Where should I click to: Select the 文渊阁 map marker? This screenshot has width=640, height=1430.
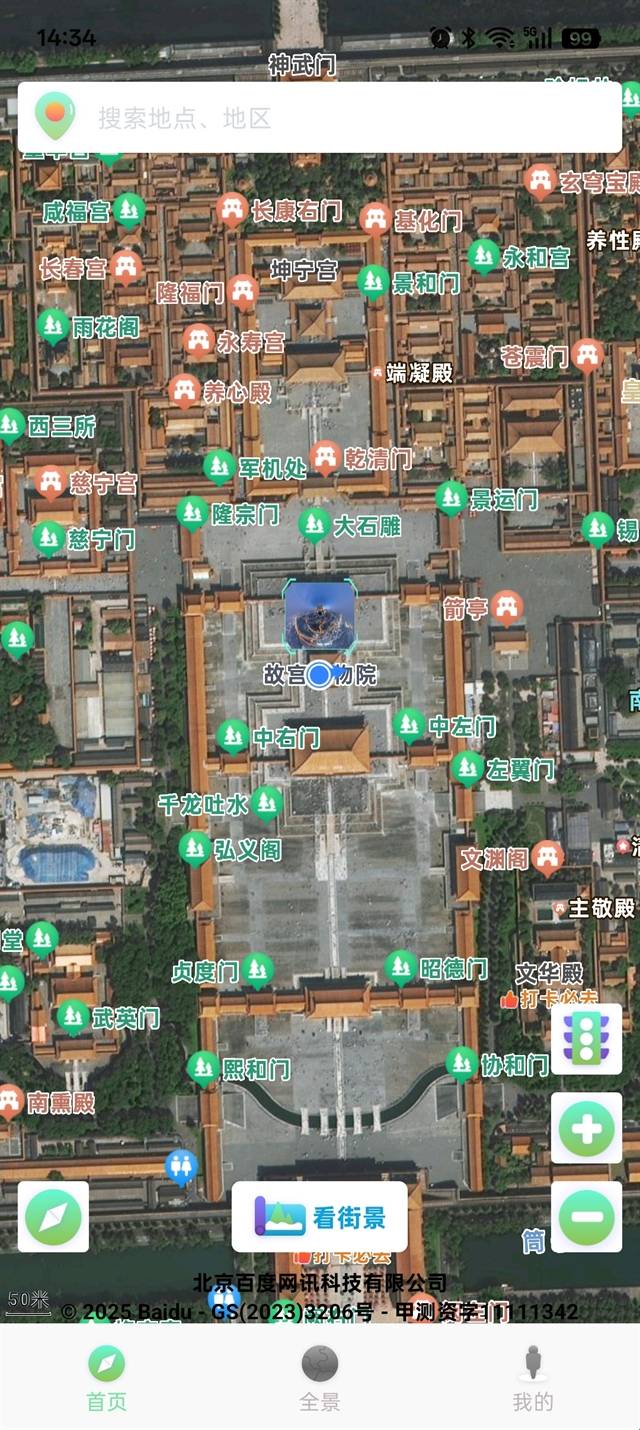547,857
